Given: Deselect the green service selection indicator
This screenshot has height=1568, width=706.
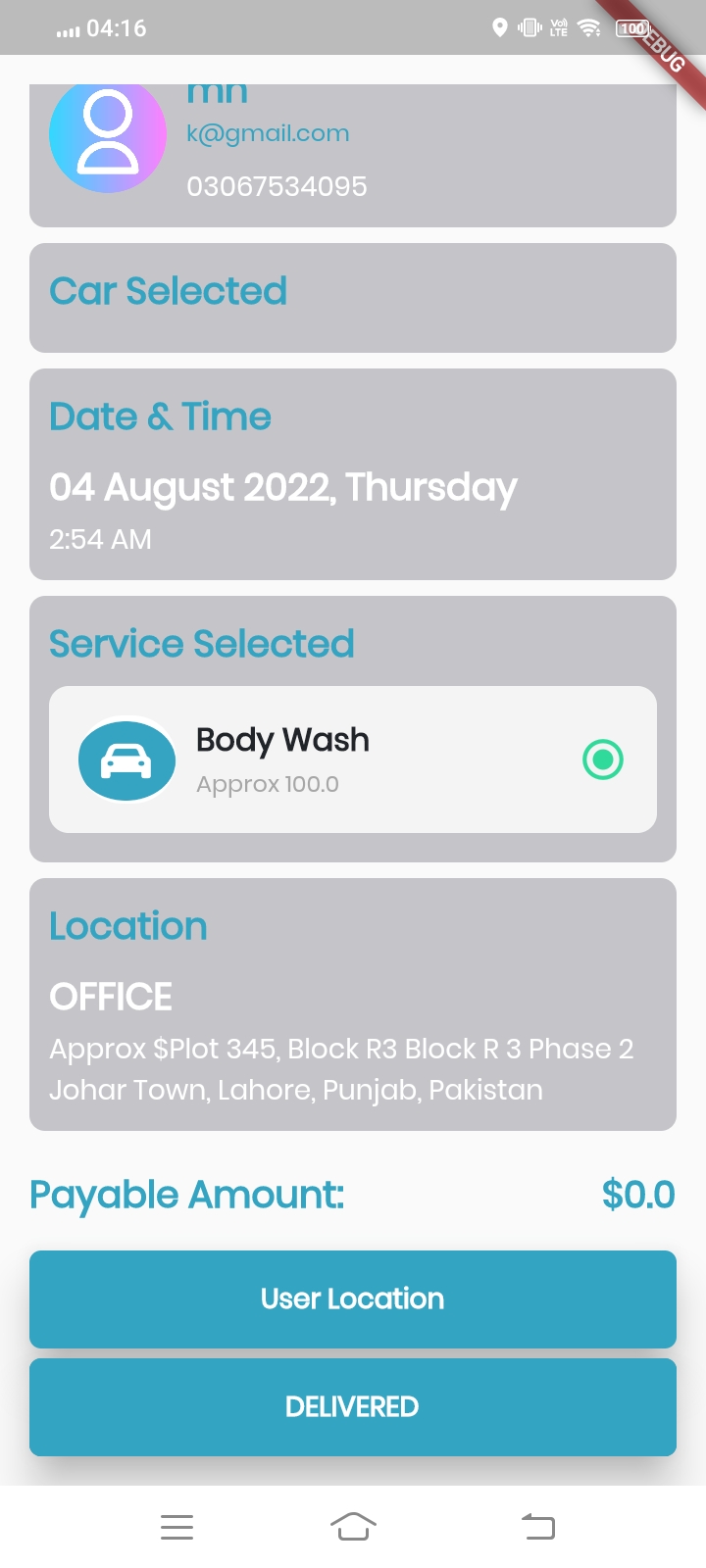Looking at the screenshot, I should 603,759.
